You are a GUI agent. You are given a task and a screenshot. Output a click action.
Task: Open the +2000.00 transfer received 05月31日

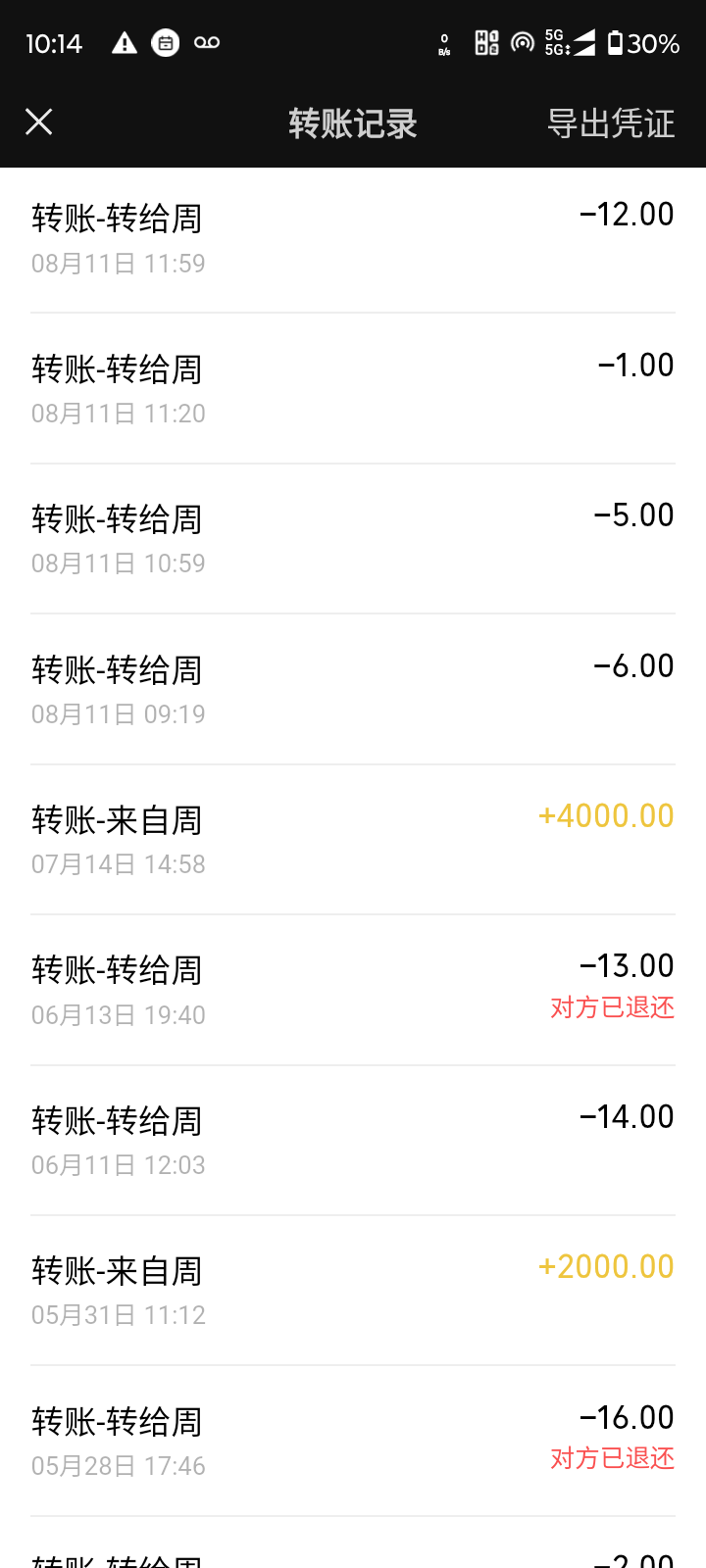(353, 1291)
